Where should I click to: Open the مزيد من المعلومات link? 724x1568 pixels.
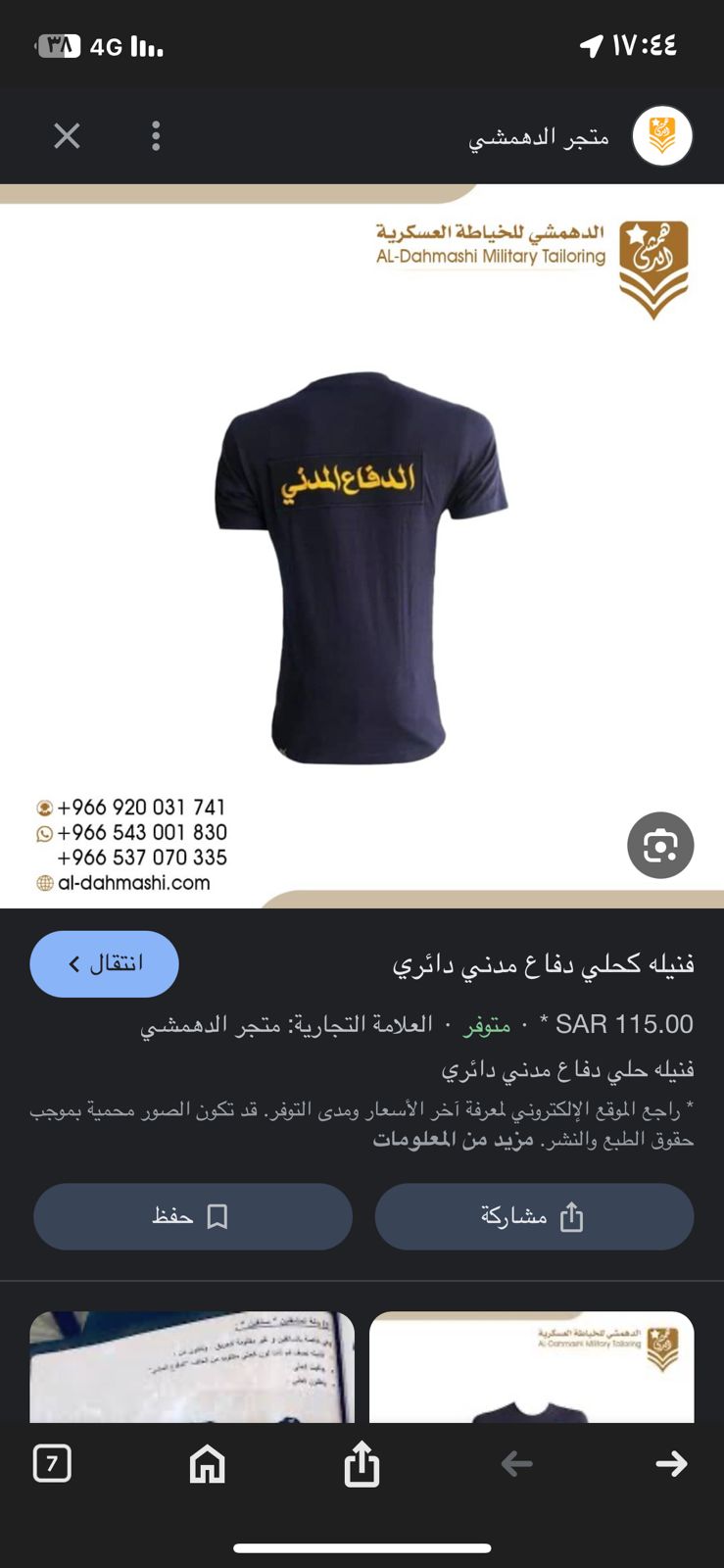[453, 1139]
